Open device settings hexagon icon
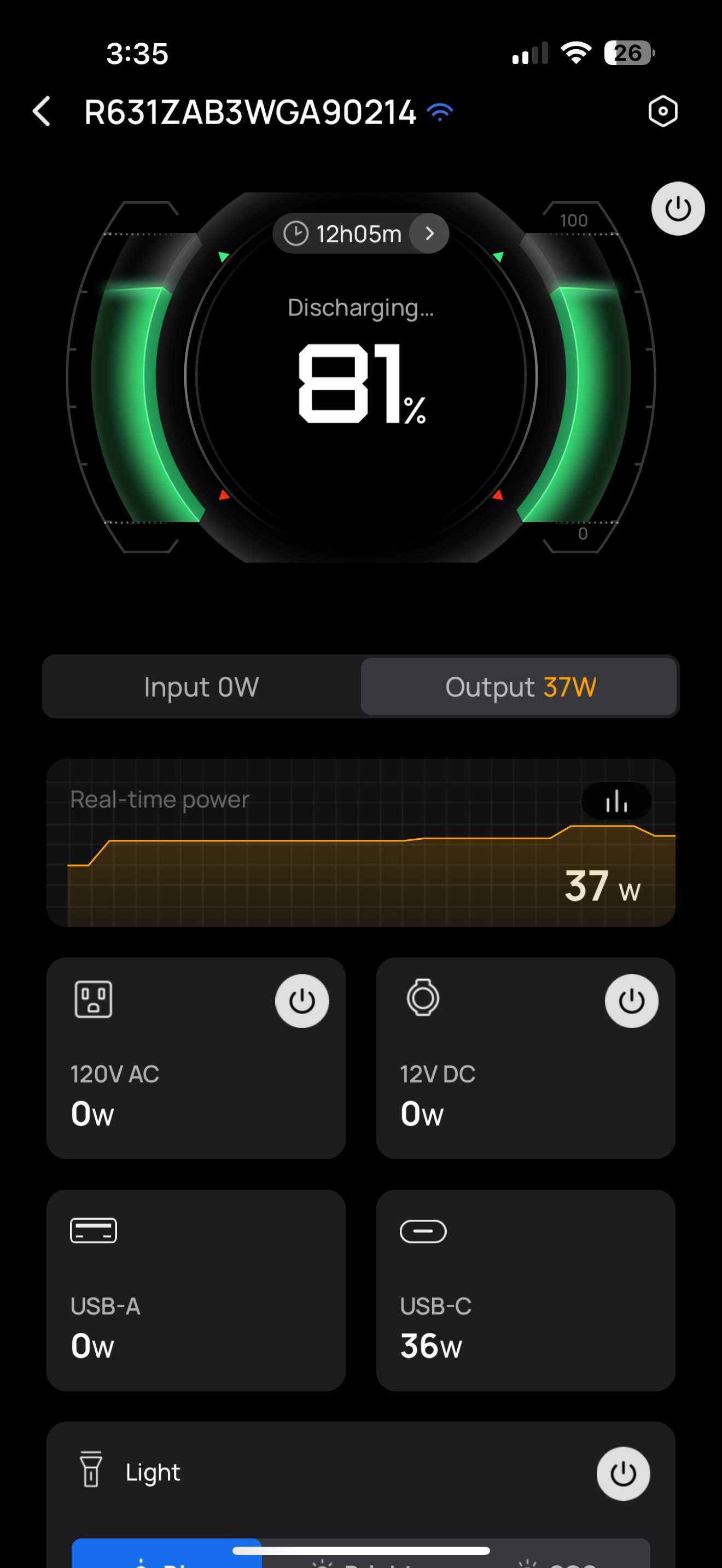The width and height of the screenshot is (722, 1568). coord(662,112)
